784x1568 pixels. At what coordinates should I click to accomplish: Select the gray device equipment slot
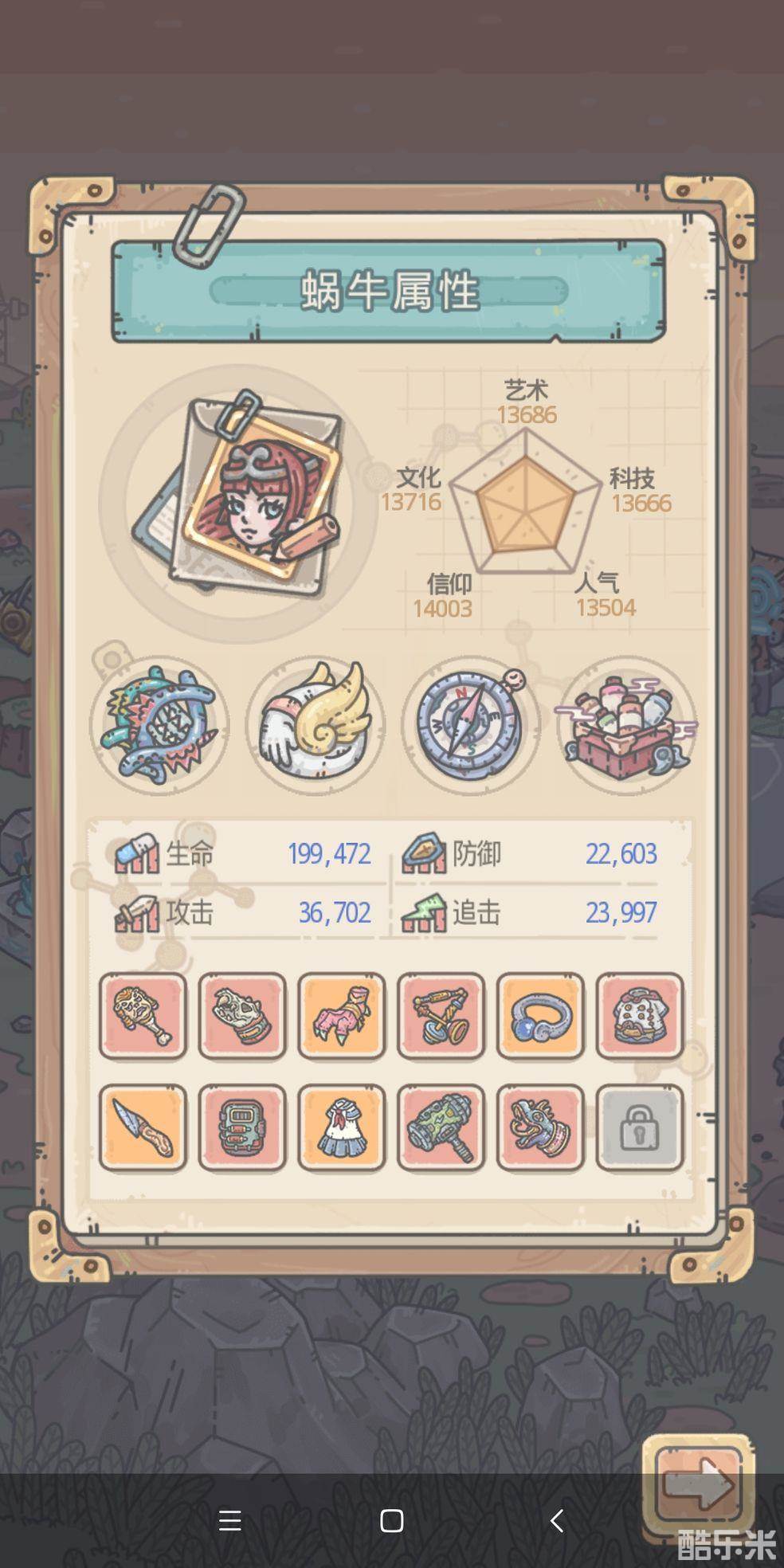tap(242, 1127)
